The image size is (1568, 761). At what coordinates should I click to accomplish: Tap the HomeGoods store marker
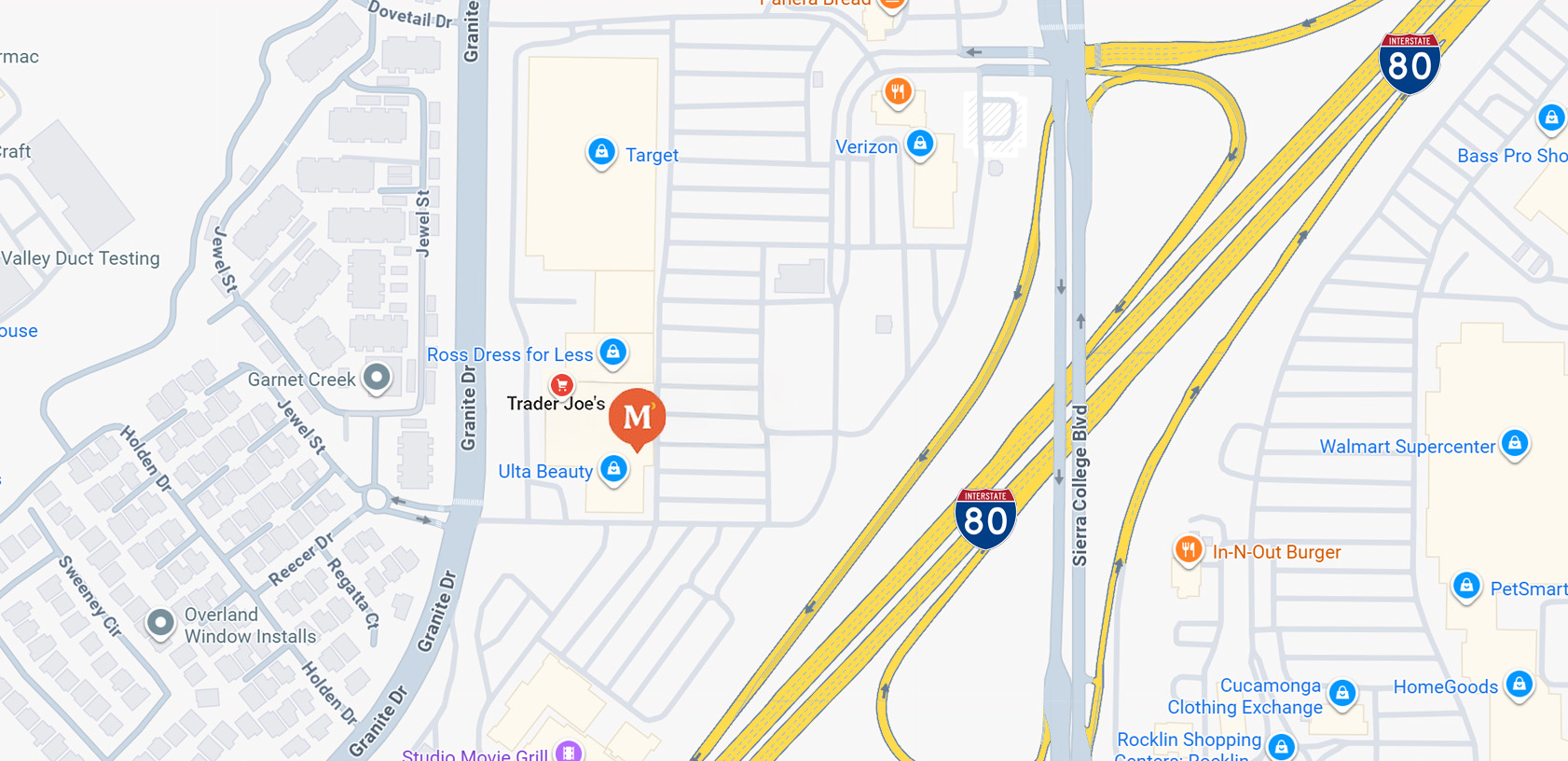click(1519, 684)
